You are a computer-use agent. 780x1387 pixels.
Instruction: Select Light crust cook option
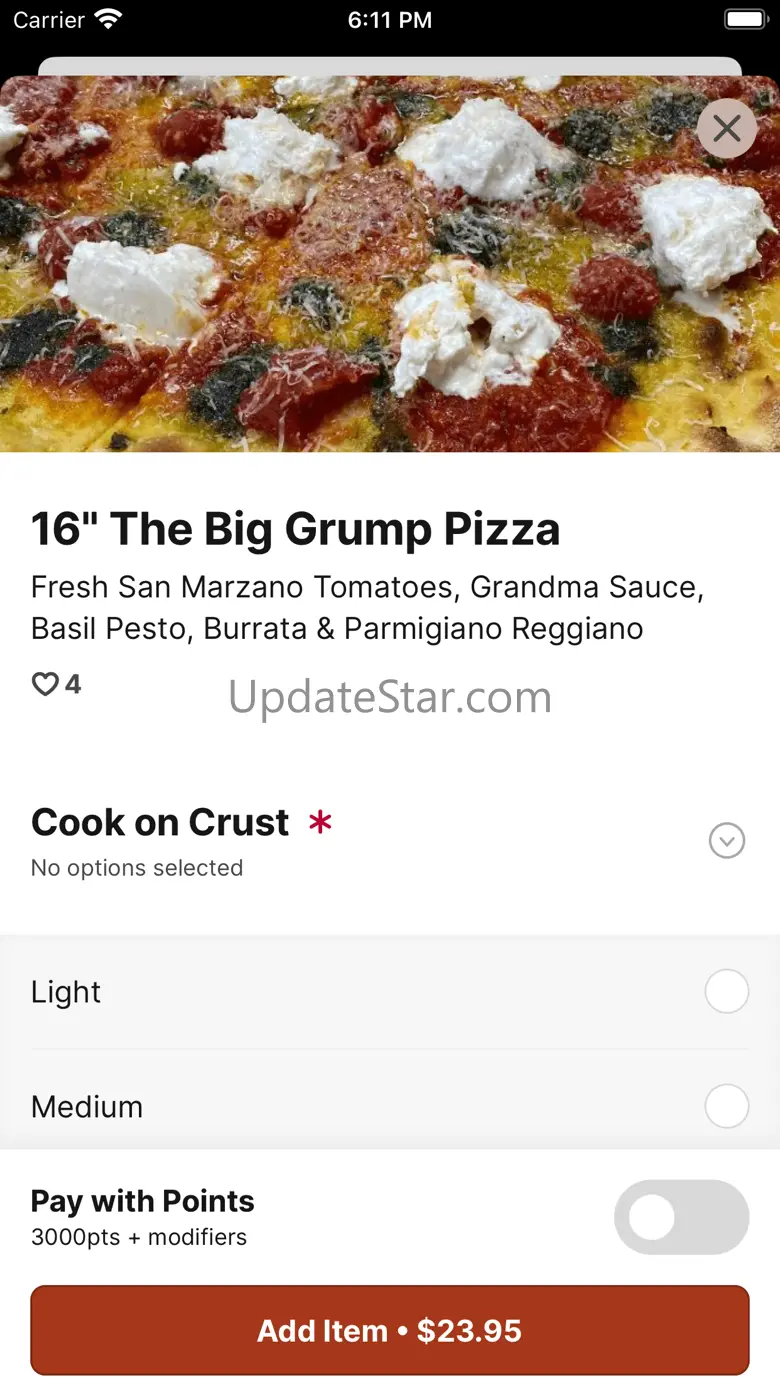coord(727,991)
